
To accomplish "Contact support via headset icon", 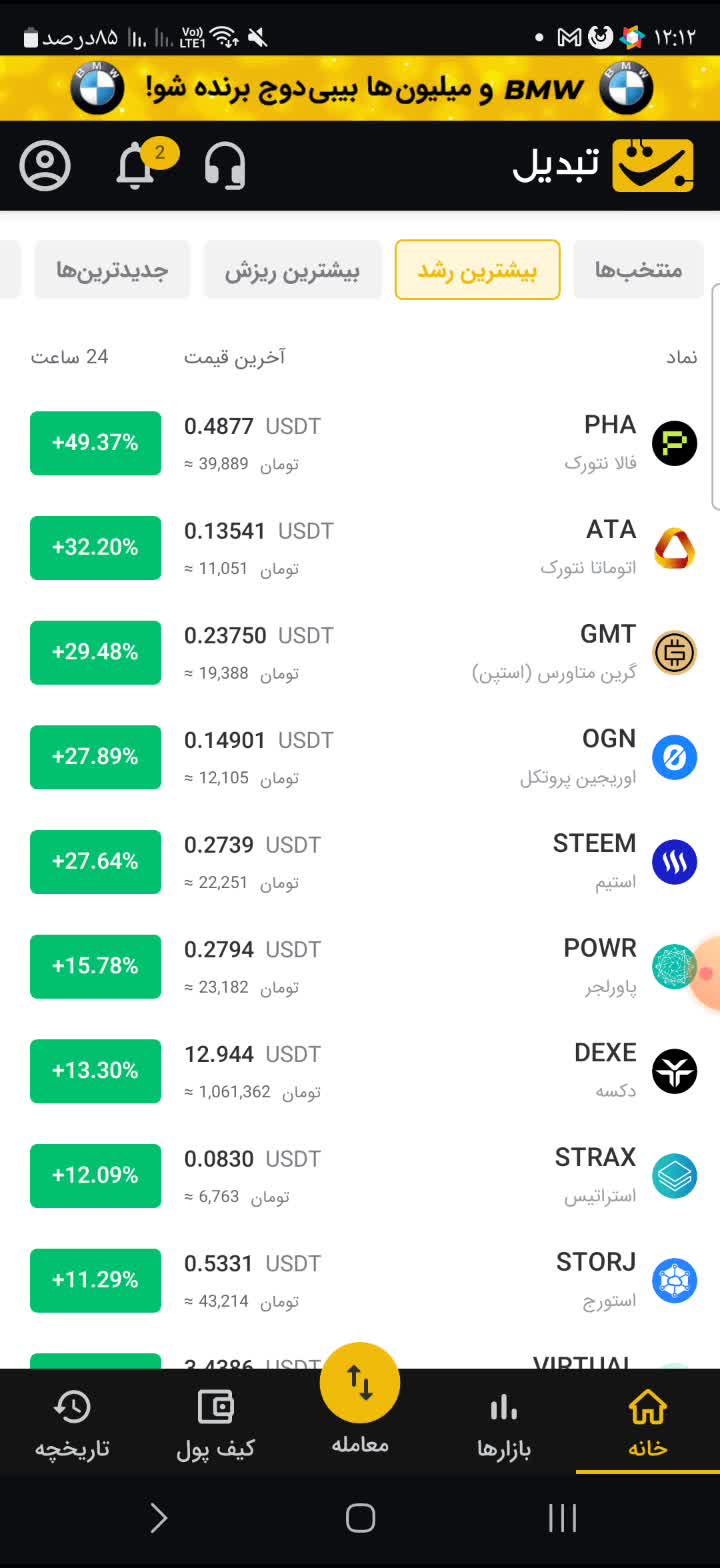I will (x=225, y=165).
